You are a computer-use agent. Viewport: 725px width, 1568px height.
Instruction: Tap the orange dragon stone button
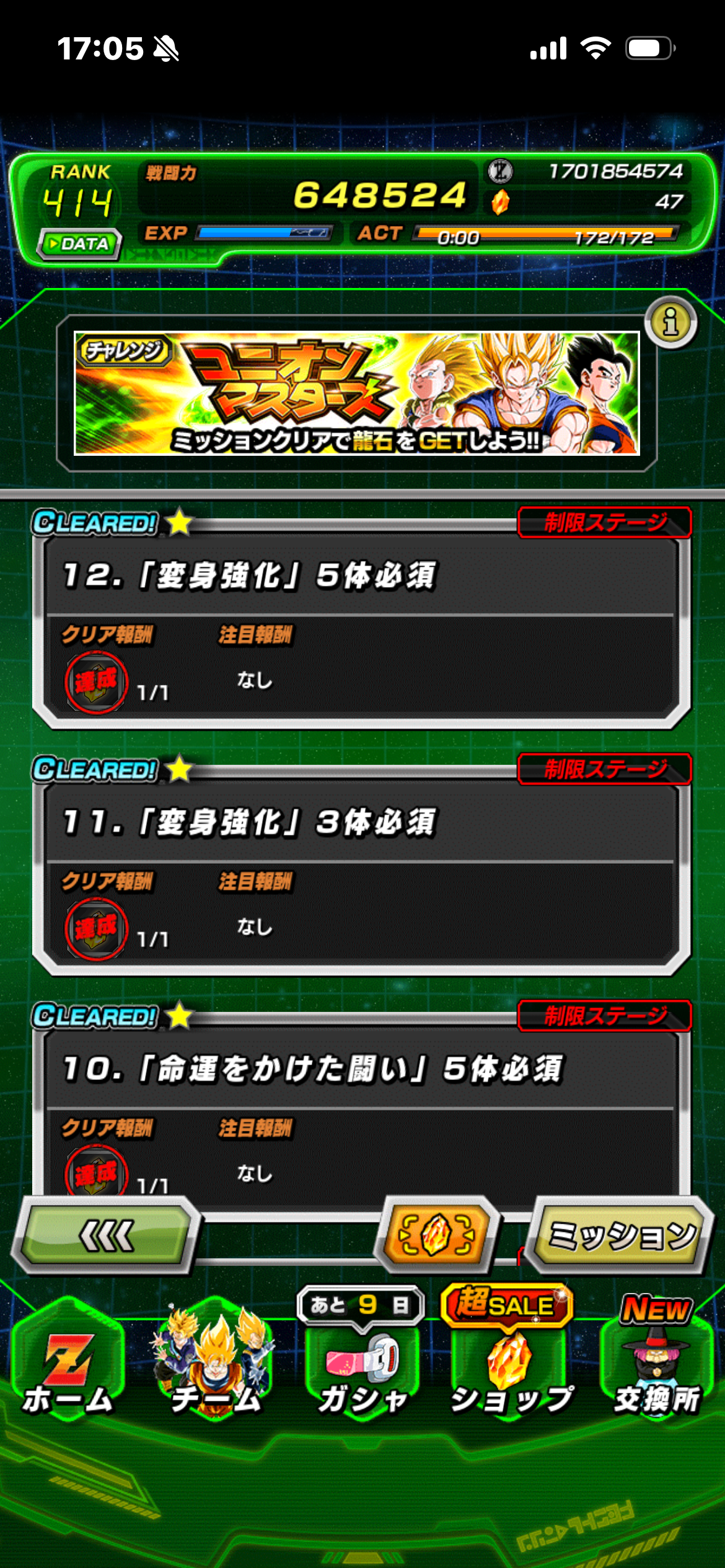pos(437,1235)
